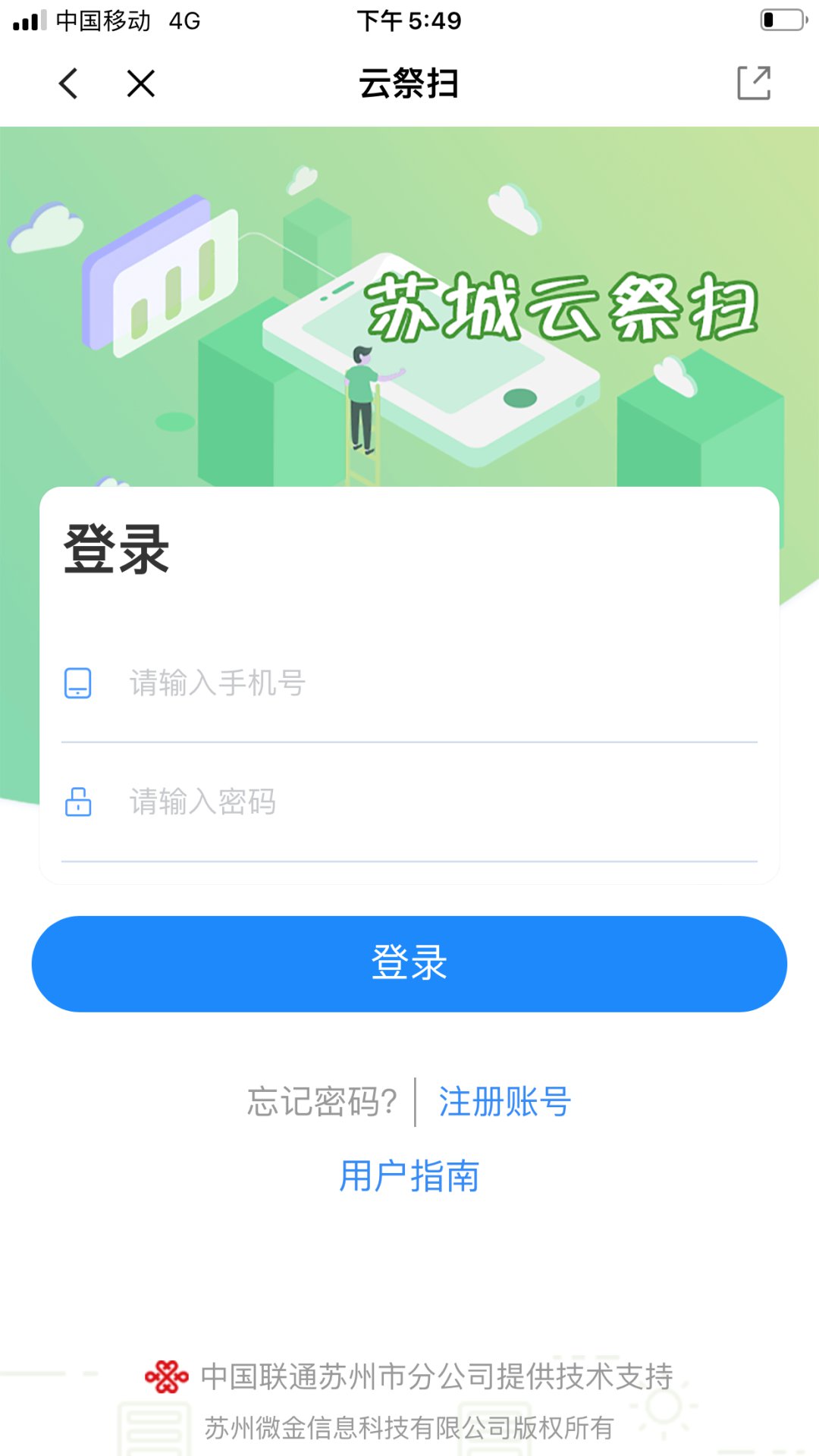Open the share icon in the top bar
The width and height of the screenshot is (819, 1456).
click(x=754, y=83)
